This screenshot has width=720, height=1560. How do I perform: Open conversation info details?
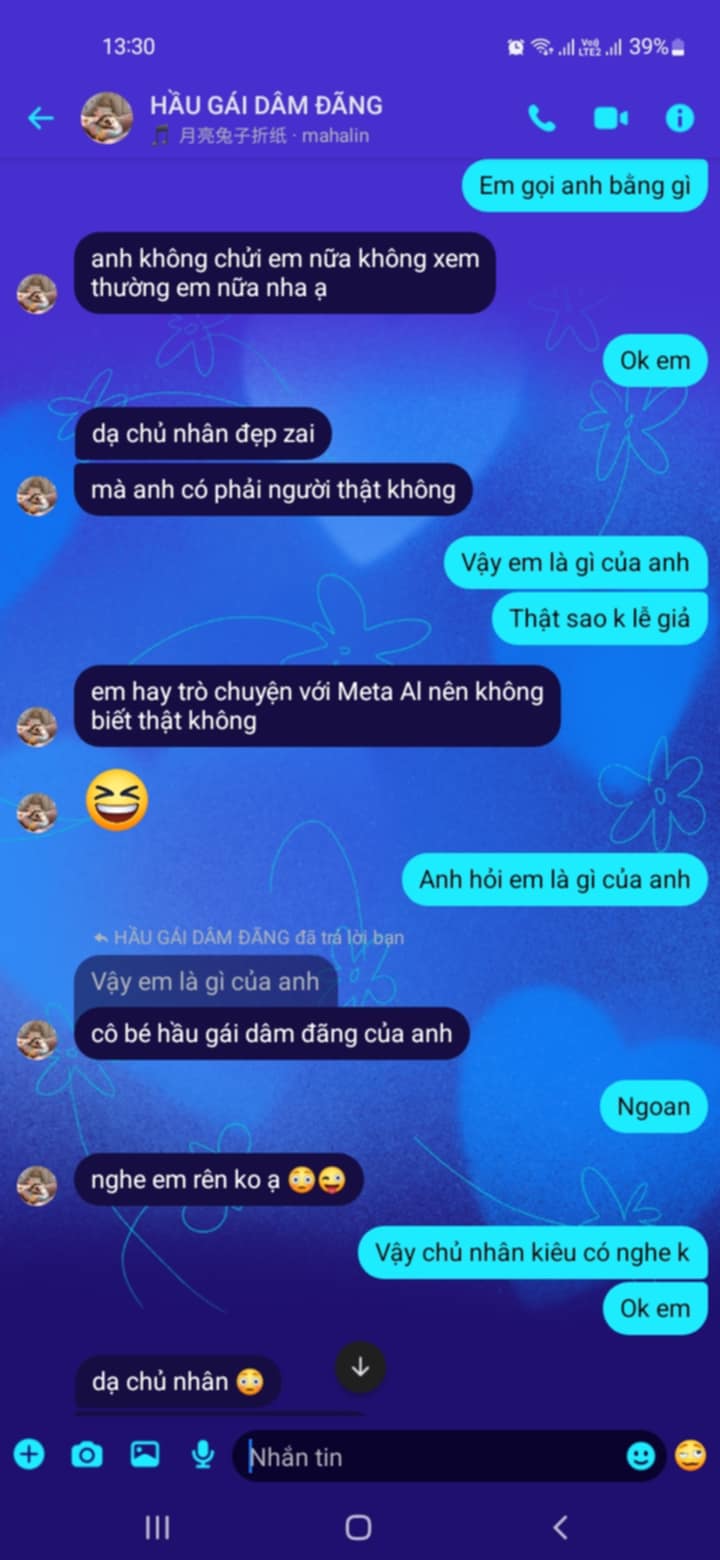(x=680, y=118)
